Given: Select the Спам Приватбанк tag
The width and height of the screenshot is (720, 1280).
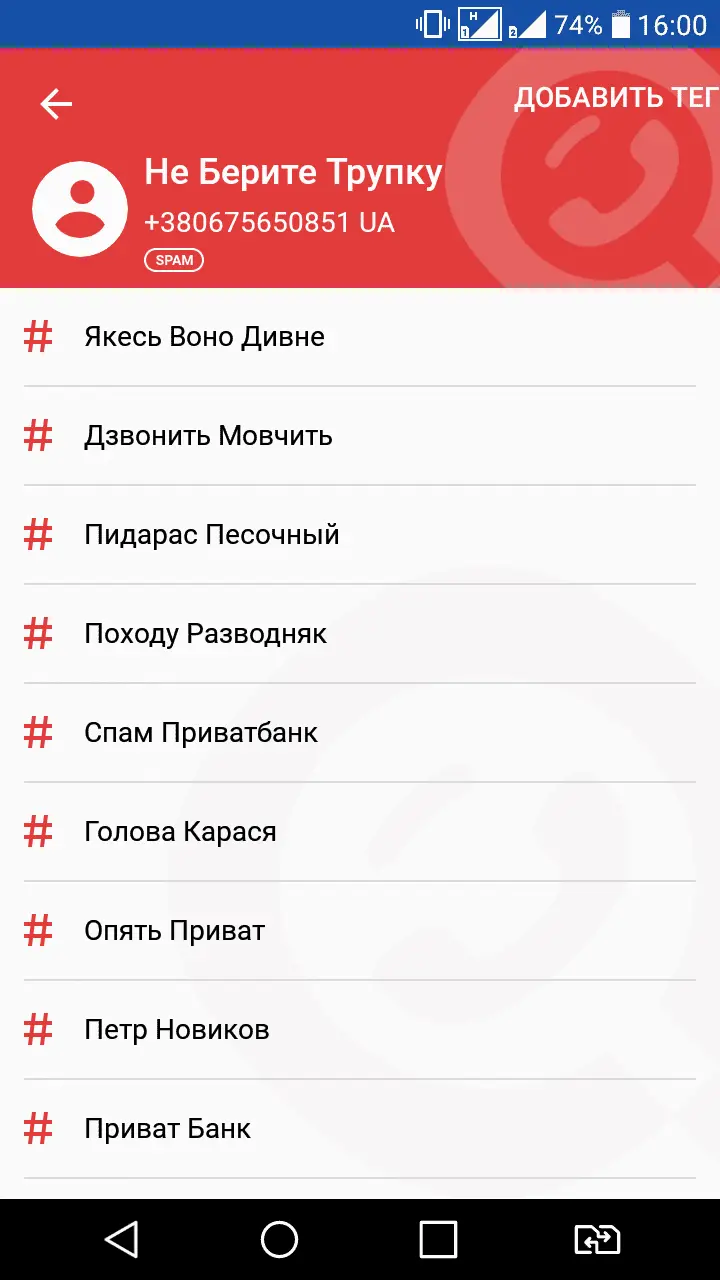Looking at the screenshot, I should pyautogui.click(x=201, y=733).
